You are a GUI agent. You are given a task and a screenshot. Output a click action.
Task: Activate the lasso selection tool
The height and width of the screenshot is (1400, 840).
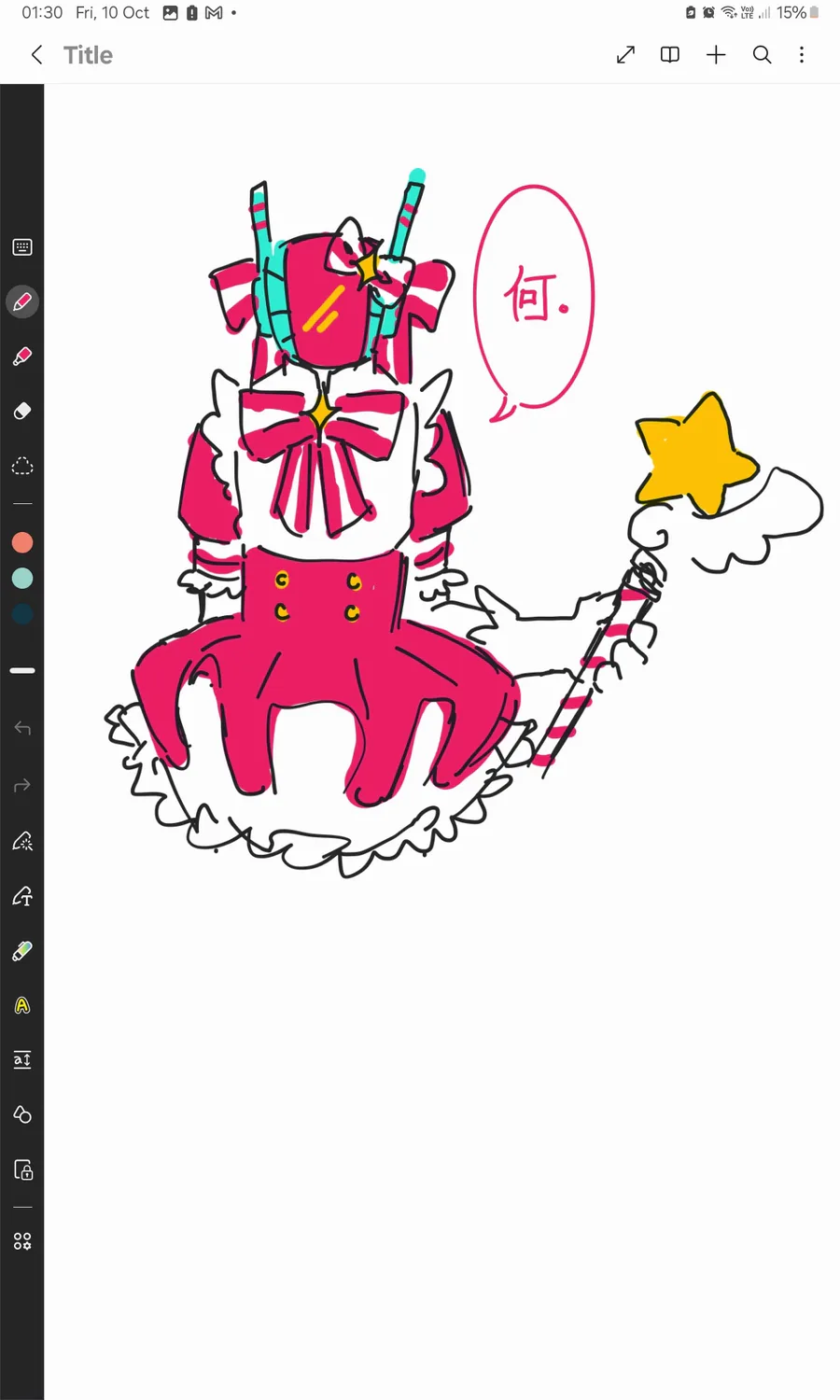pyautogui.click(x=22, y=466)
